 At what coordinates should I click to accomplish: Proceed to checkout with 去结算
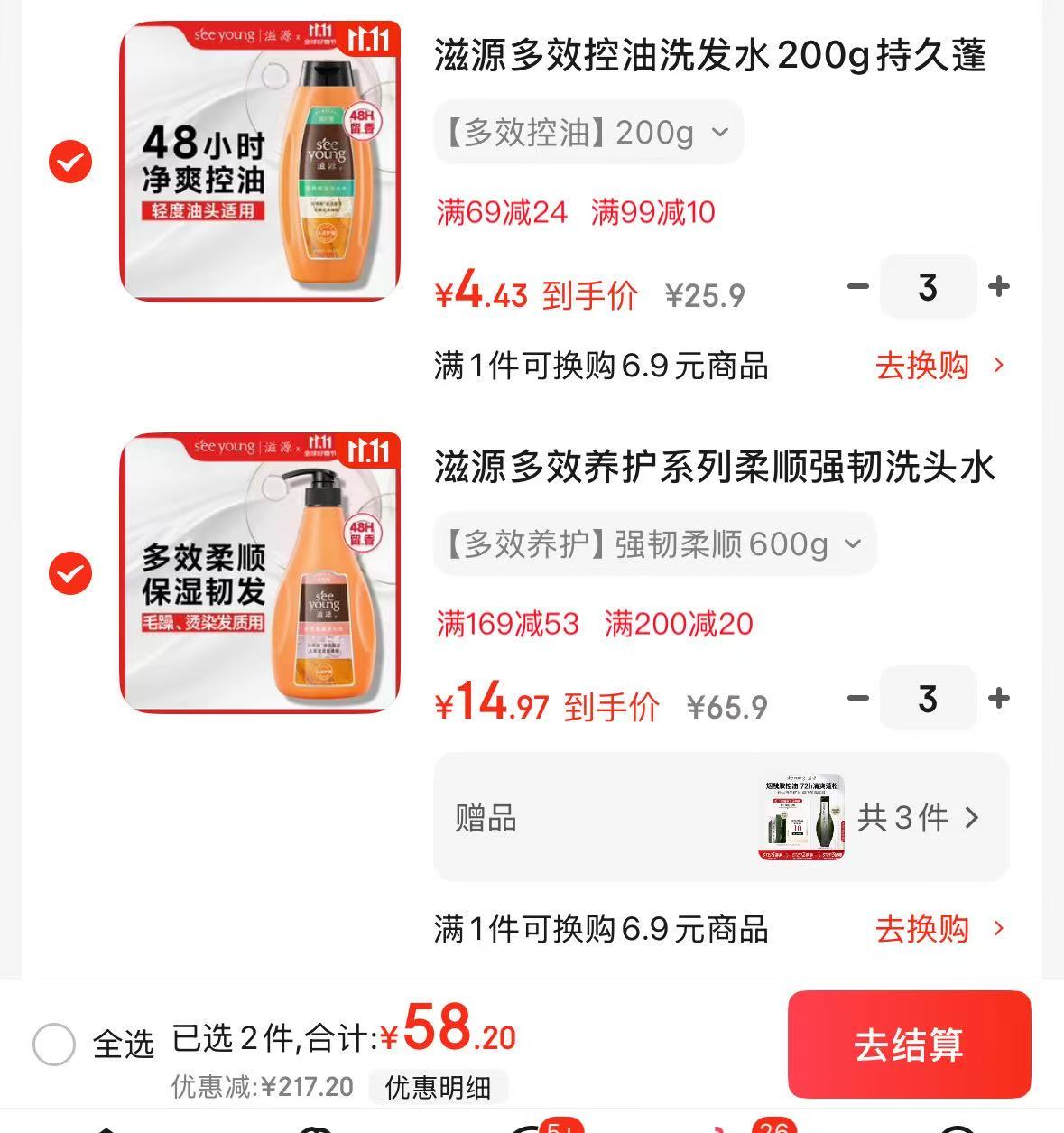(x=909, y=1045)
